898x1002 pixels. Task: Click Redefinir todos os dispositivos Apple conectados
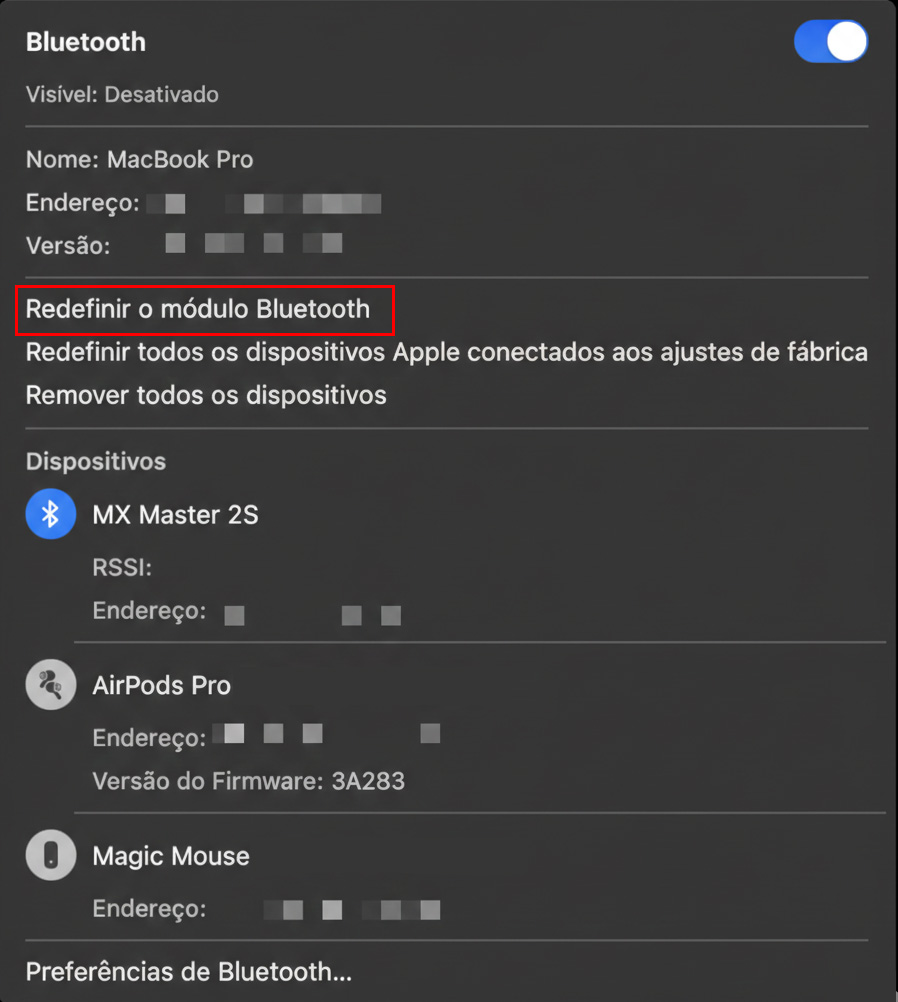446,352
